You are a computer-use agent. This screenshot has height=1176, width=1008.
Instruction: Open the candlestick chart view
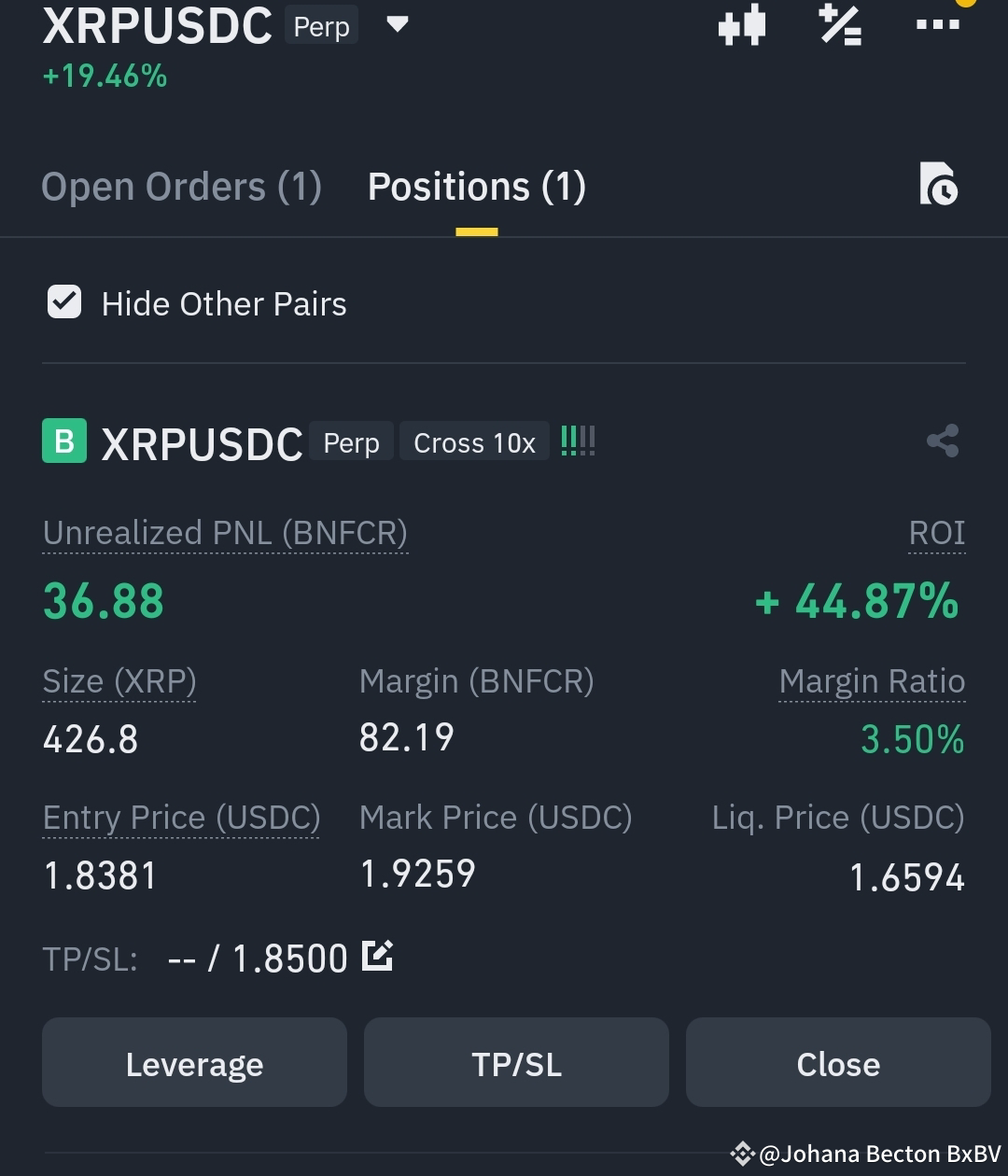click(x=741, y=25)
